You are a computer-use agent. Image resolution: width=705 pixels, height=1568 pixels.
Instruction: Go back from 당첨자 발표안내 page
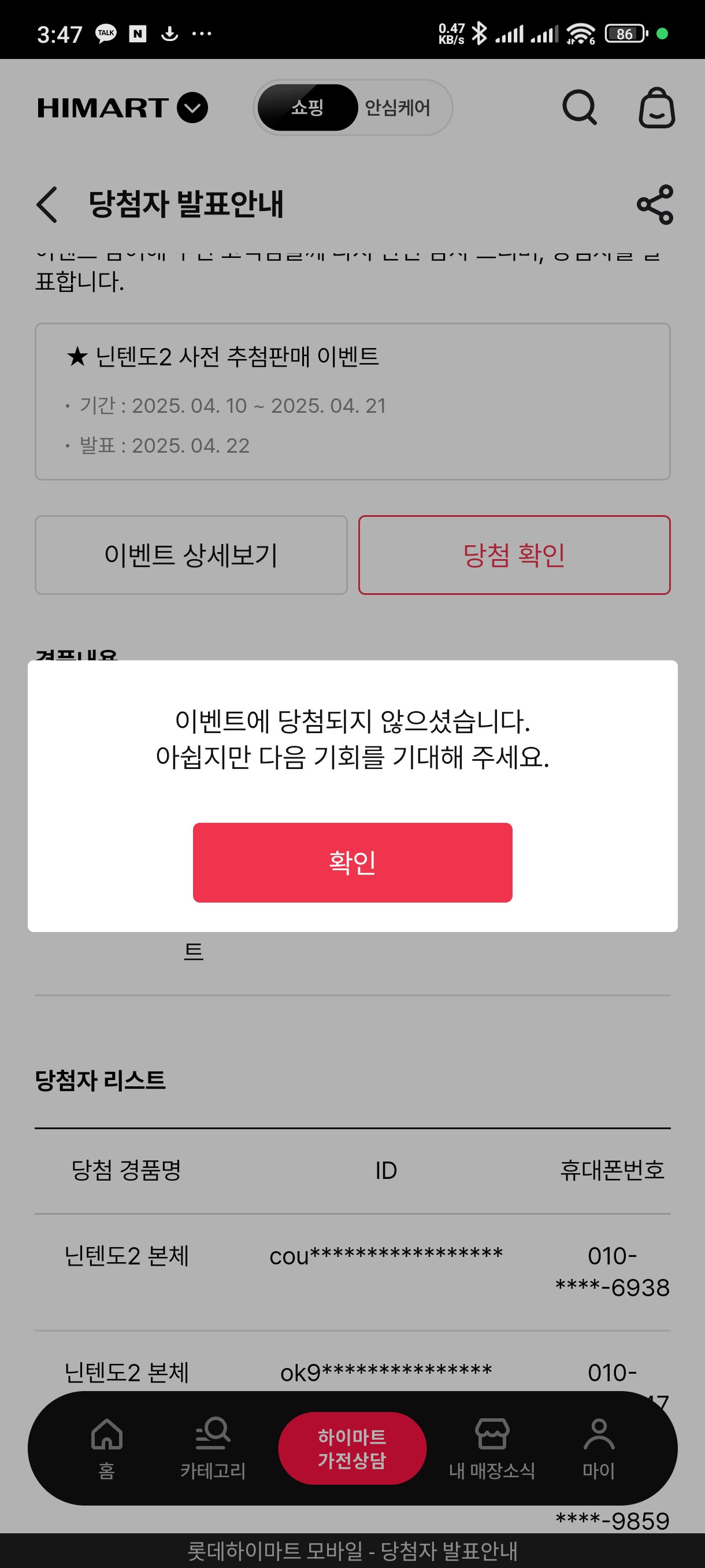coord(47,205)
